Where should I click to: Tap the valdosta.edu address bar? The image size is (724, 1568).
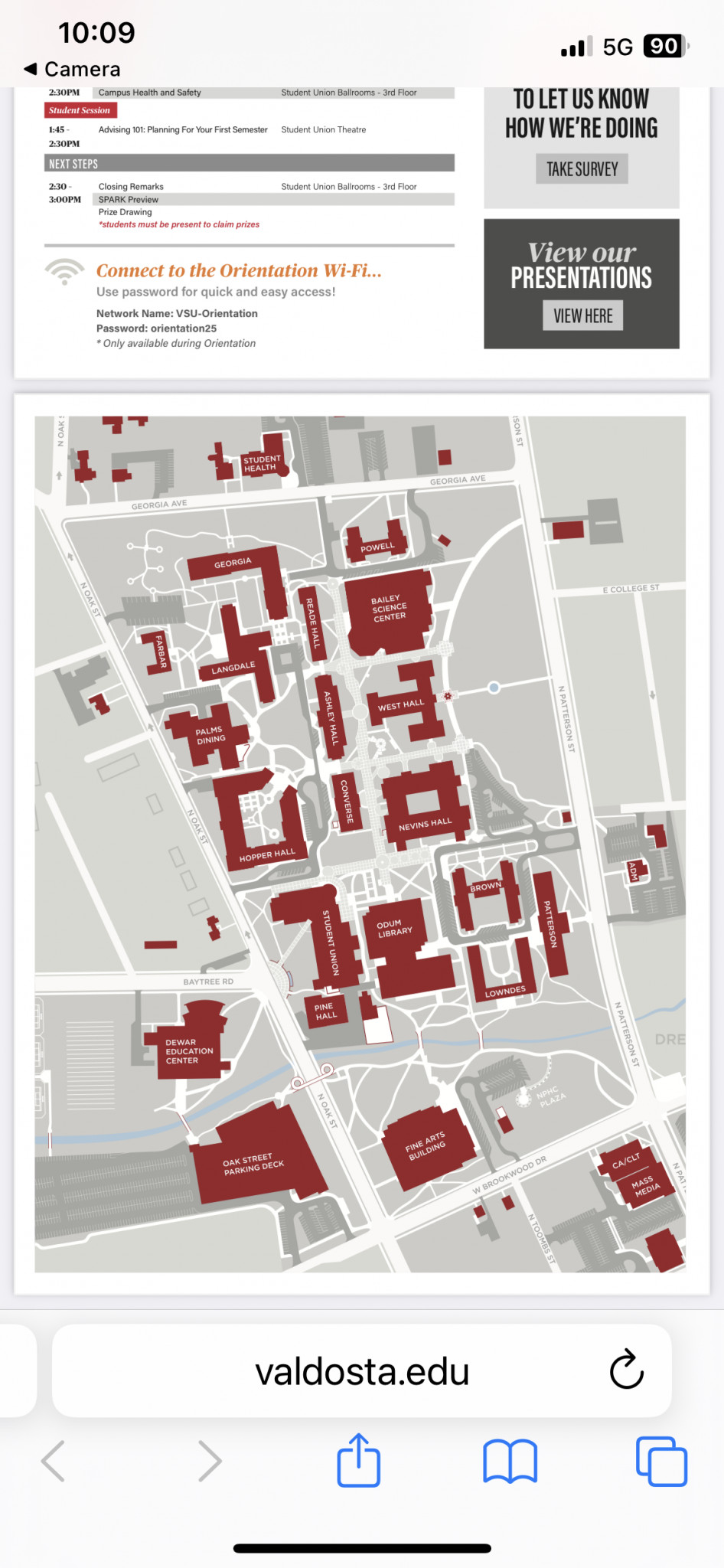point(361,1370)
